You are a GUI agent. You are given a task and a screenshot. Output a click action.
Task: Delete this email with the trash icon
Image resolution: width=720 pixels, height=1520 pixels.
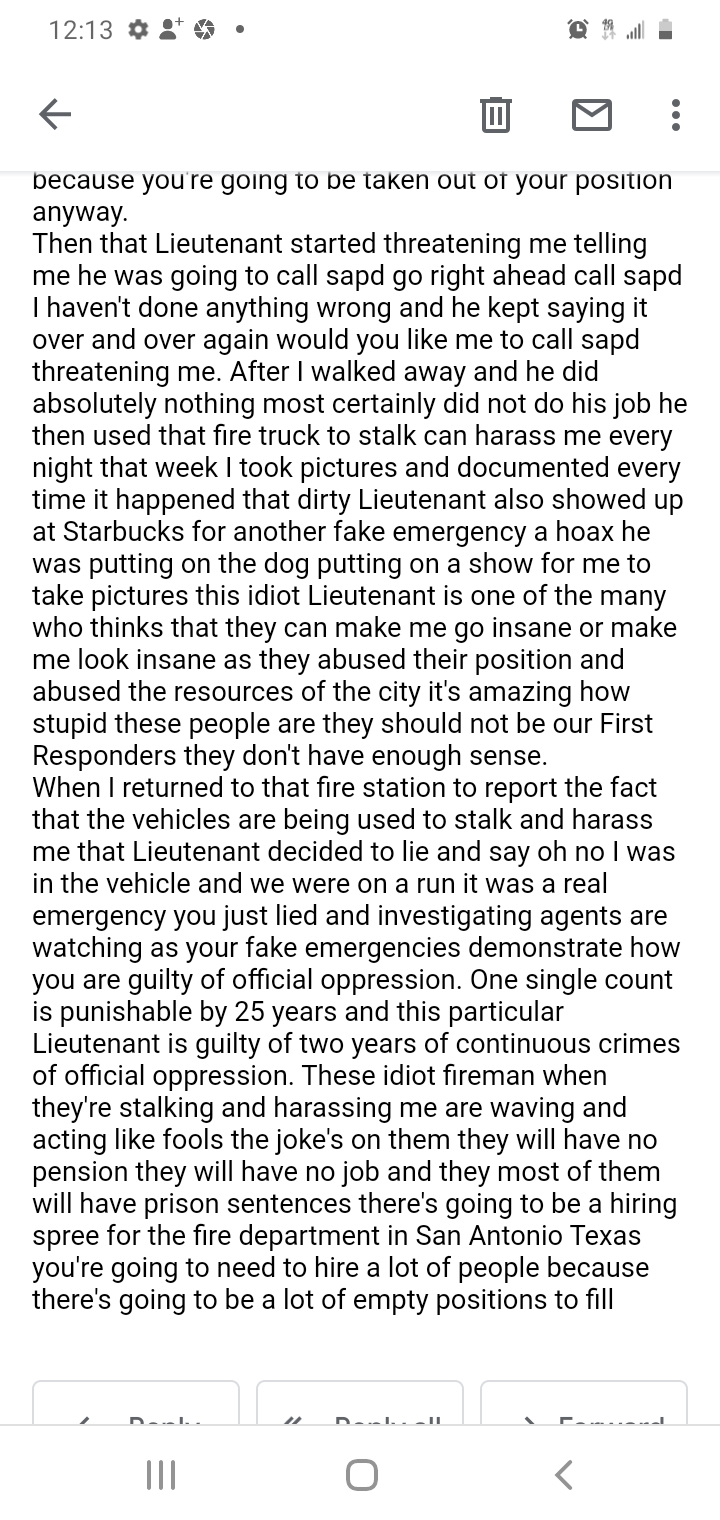coord(496,115)
